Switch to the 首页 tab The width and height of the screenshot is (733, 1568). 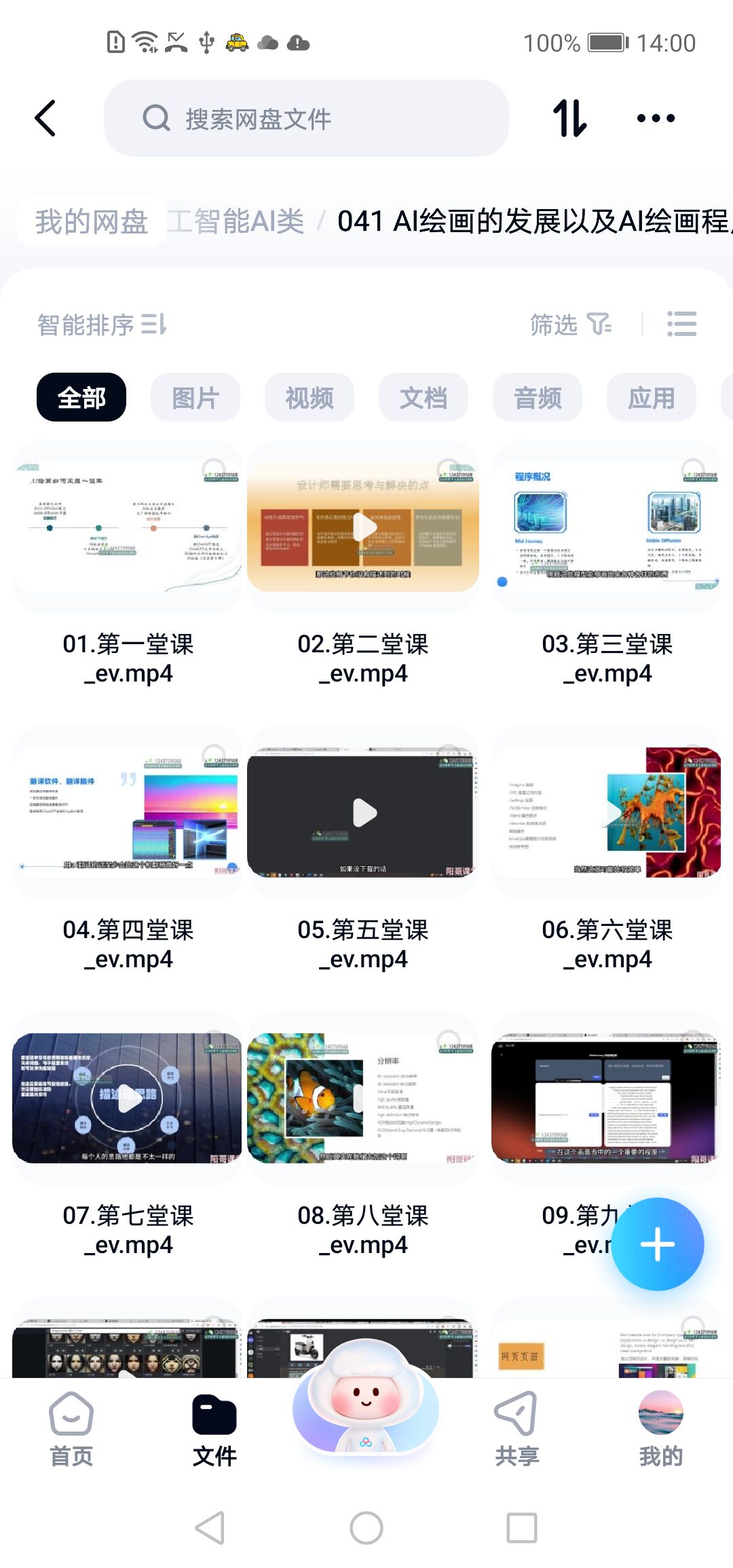(x=71, y=1429)
